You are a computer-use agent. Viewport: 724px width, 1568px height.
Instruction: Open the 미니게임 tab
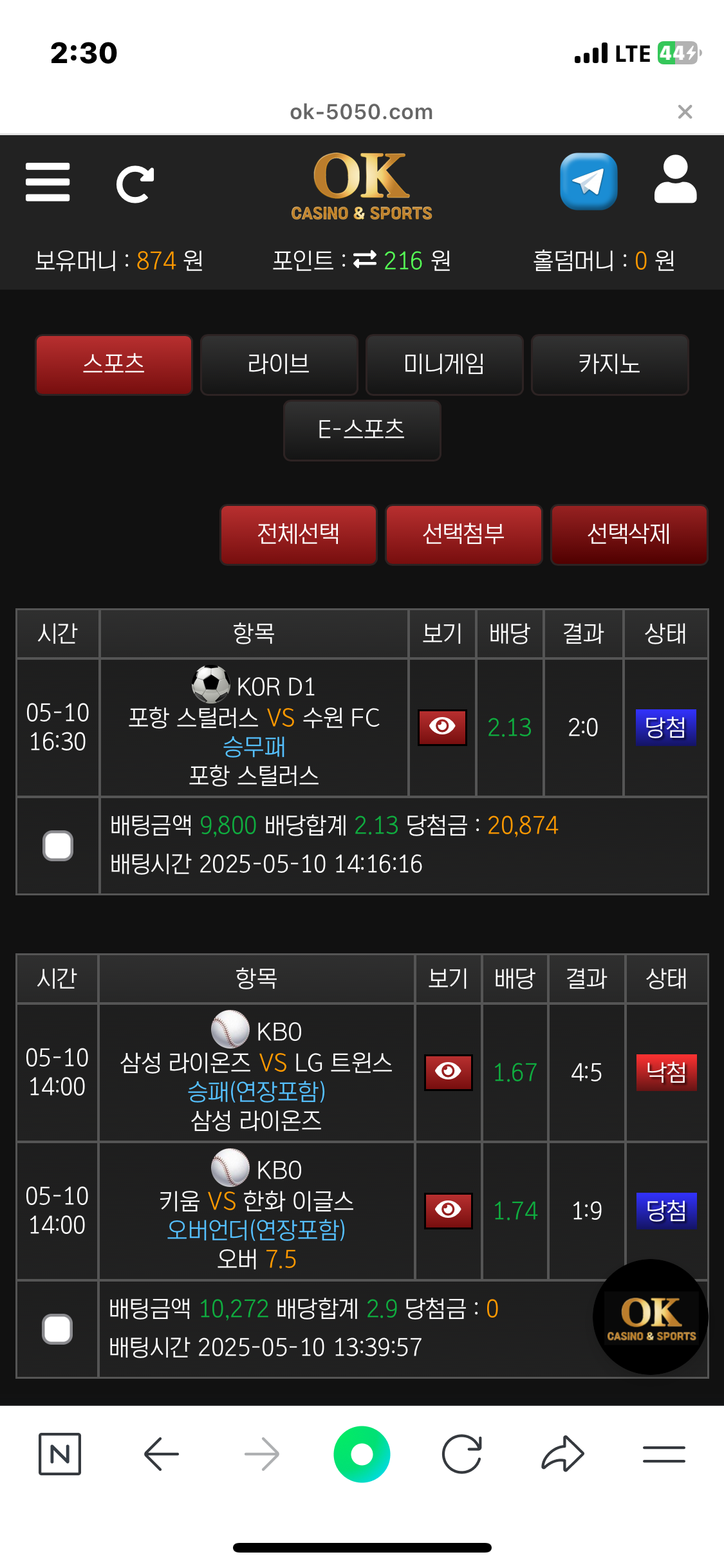tap(444, 364)
